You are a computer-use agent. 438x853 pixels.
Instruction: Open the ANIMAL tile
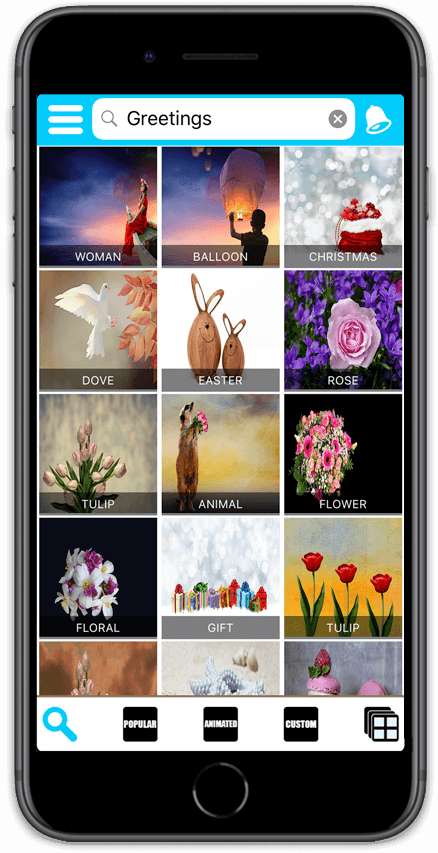pos(220,454)
